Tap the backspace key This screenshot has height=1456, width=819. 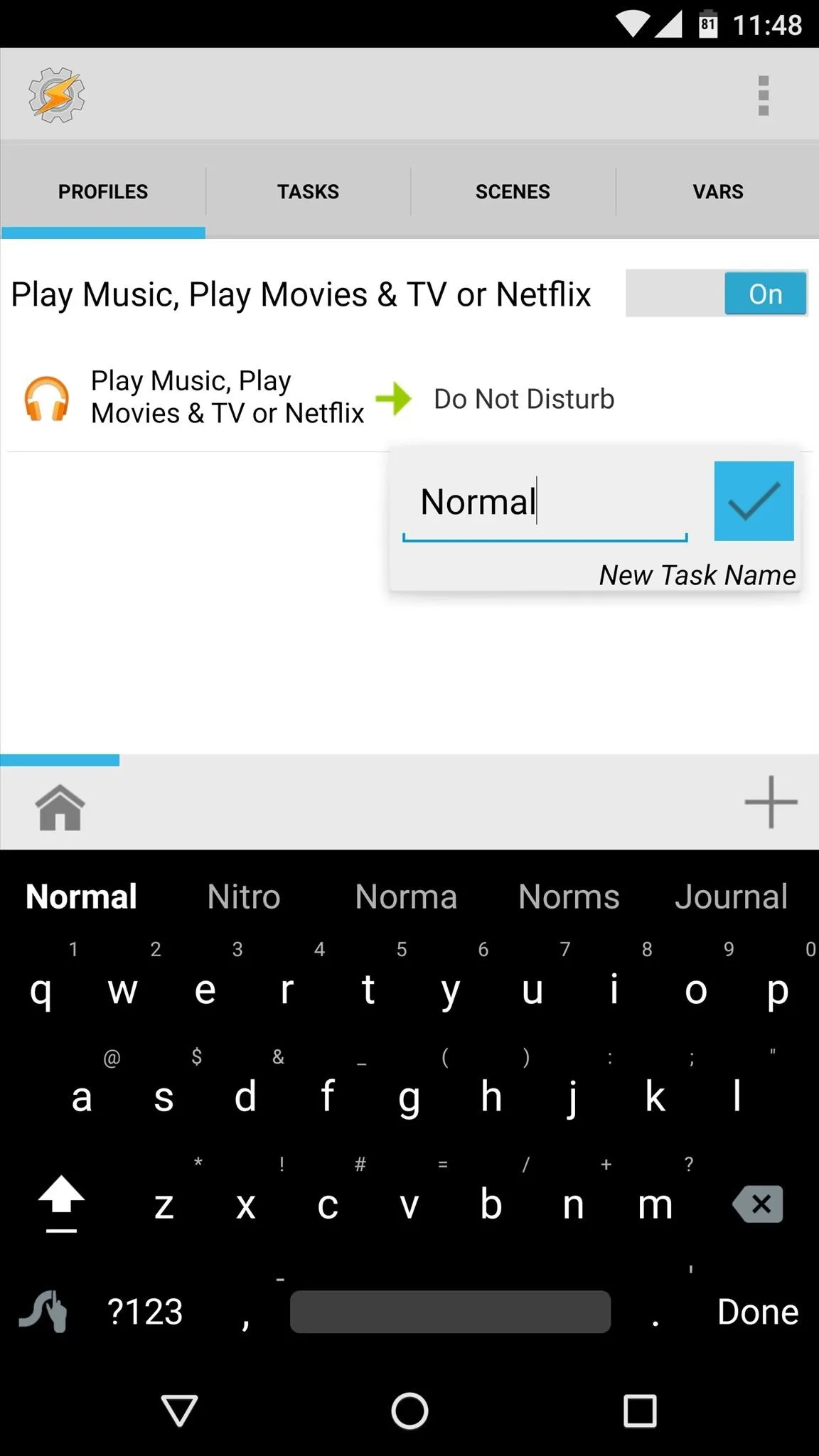click(x=758, y=1204)
